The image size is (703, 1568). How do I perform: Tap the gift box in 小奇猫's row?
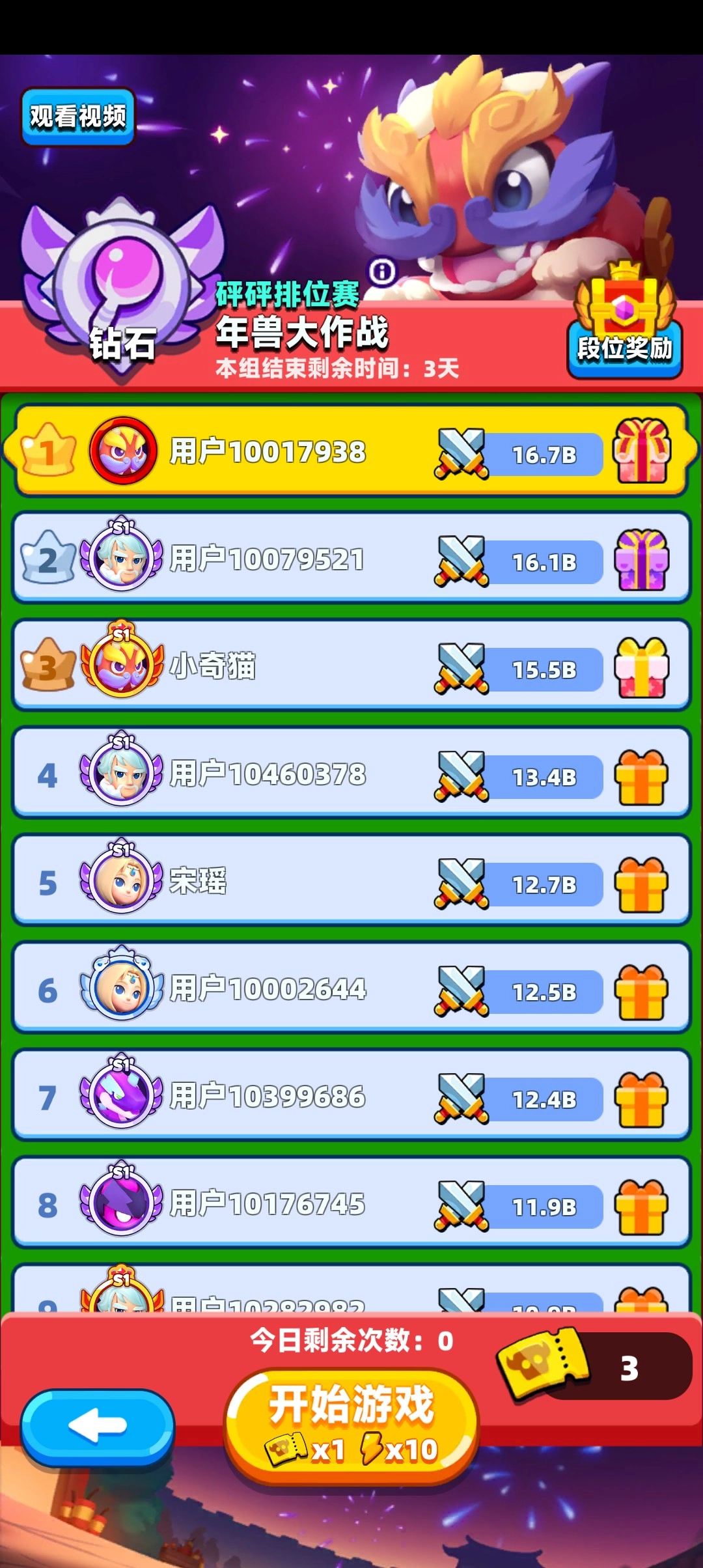point(642,667)
